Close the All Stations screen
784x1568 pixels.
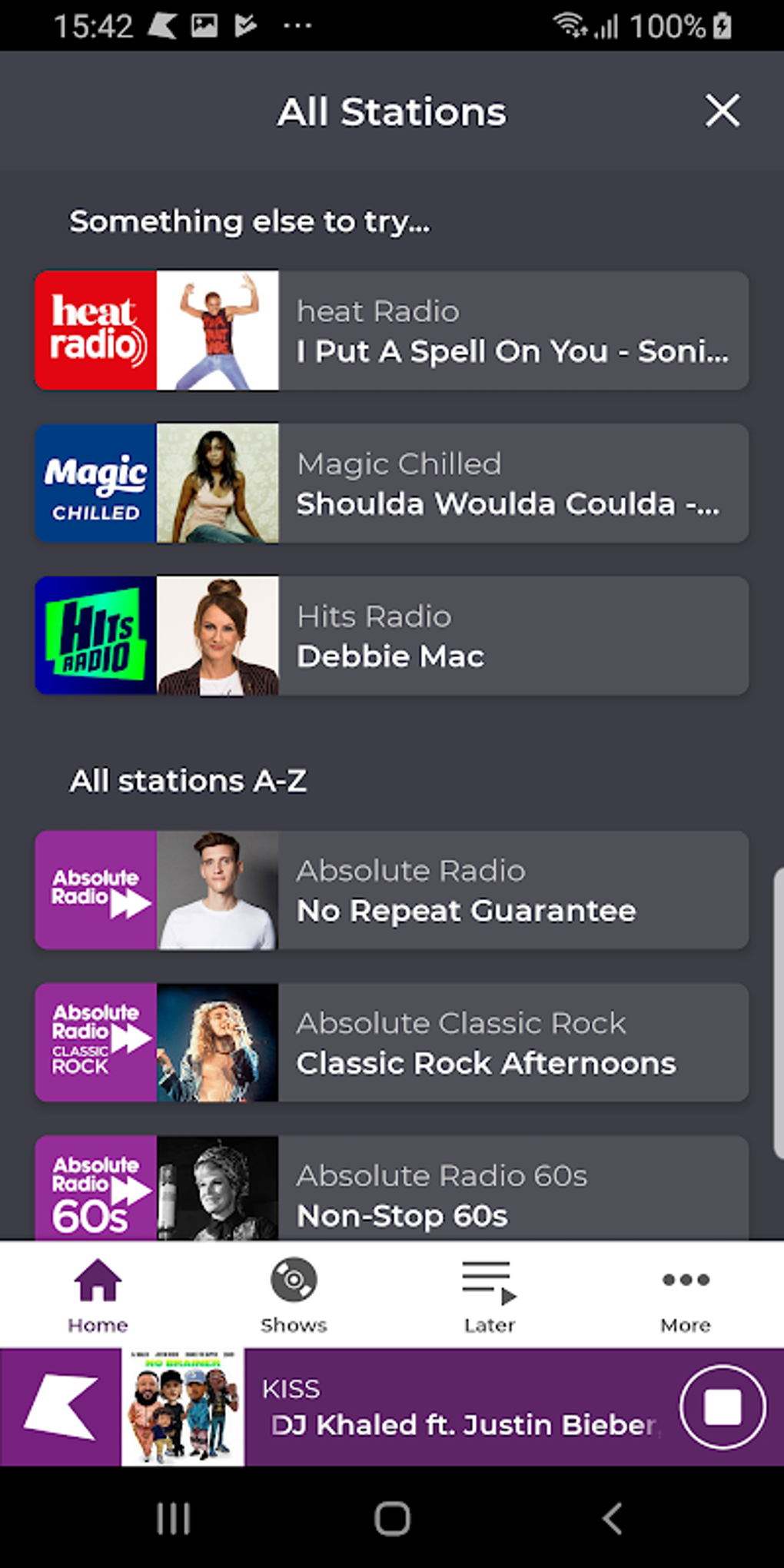[723, 111]
